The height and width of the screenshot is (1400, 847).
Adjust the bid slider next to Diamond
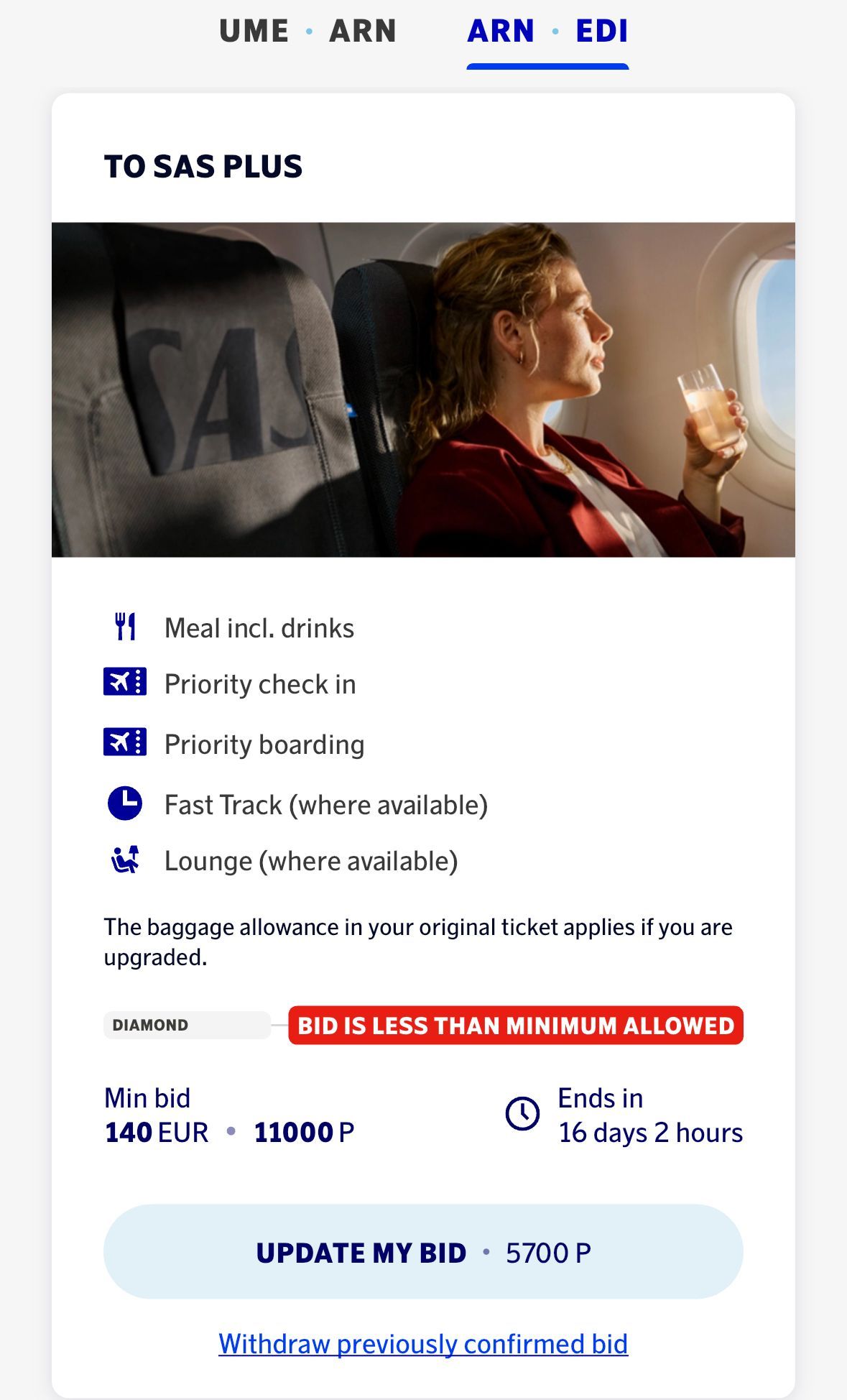pos(188,1025)
